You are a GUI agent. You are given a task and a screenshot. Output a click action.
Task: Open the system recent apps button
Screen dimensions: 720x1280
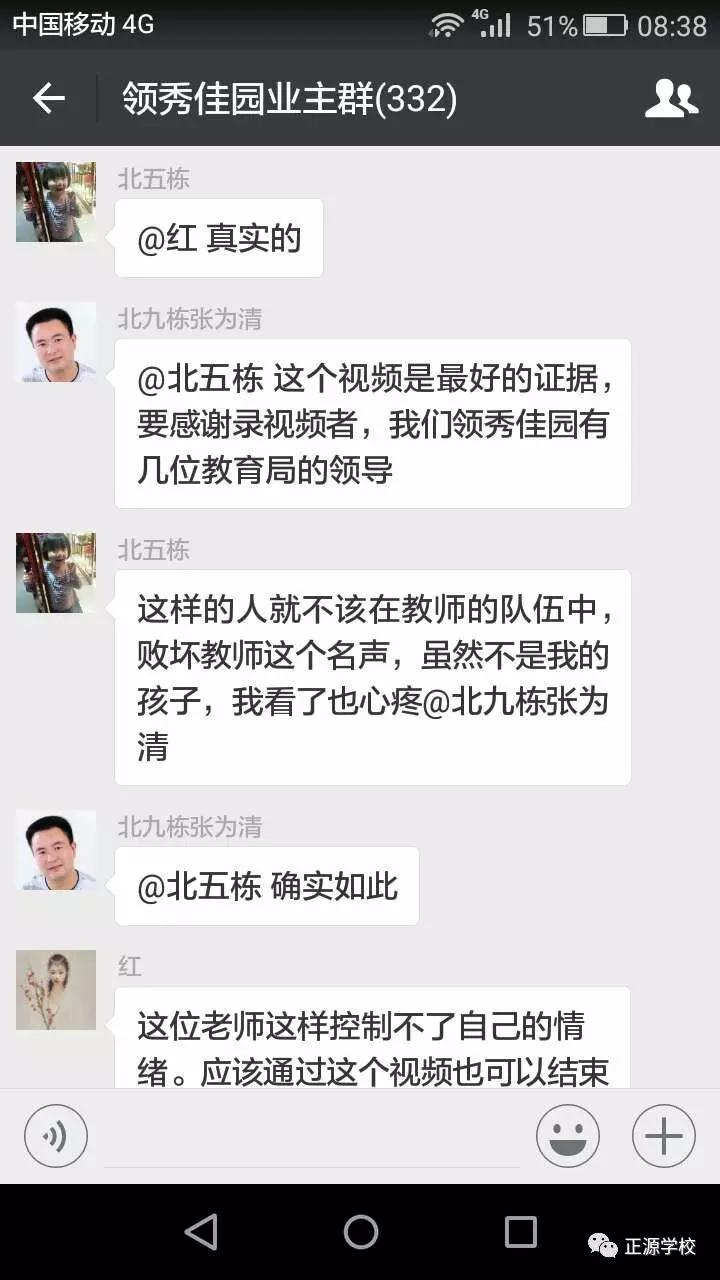pos(520,1232)
